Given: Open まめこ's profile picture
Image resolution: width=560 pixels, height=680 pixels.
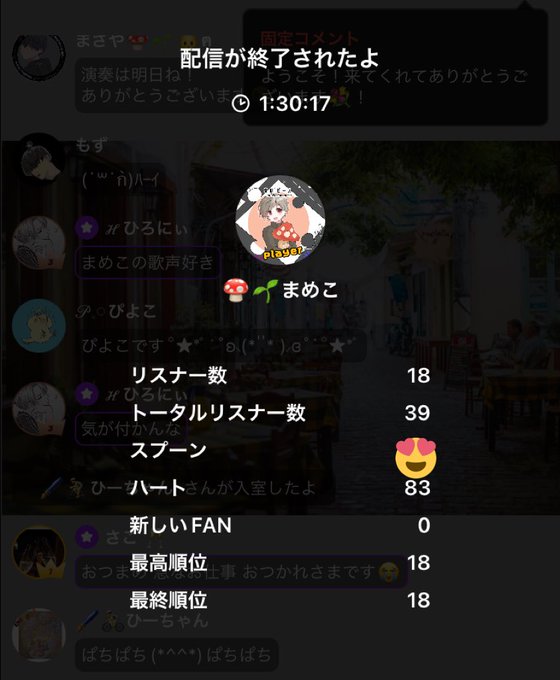Looking at the screenshot, I should [x=280, y=219].
